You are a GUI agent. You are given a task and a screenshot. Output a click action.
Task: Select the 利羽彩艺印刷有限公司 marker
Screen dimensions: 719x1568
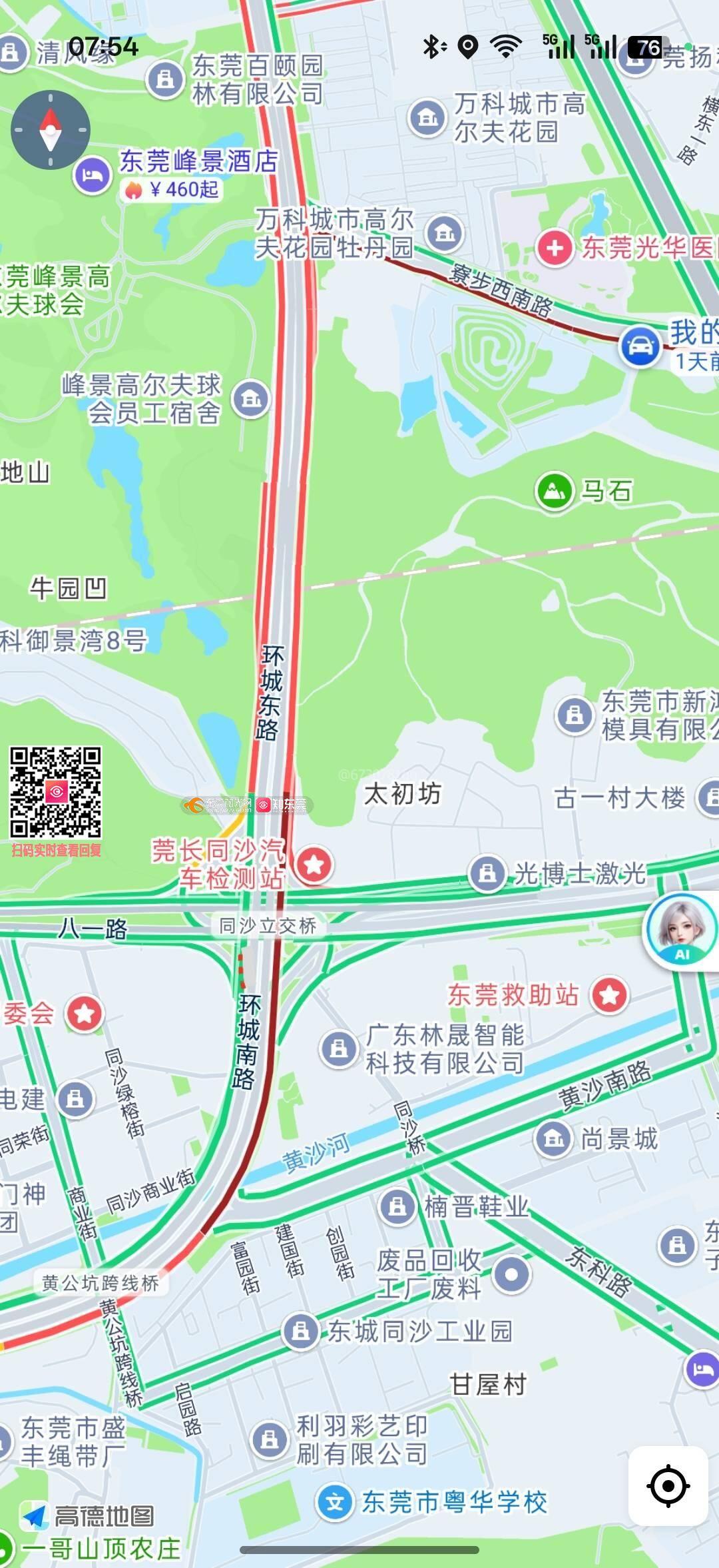[269, 1439]
